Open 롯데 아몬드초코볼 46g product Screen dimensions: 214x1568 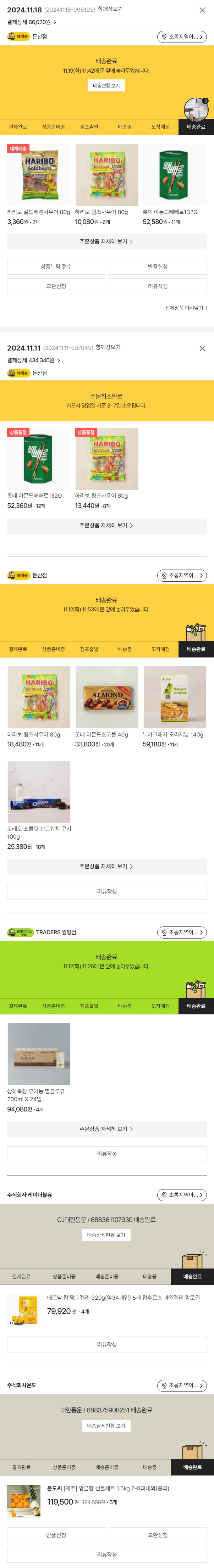coord(107,698)
